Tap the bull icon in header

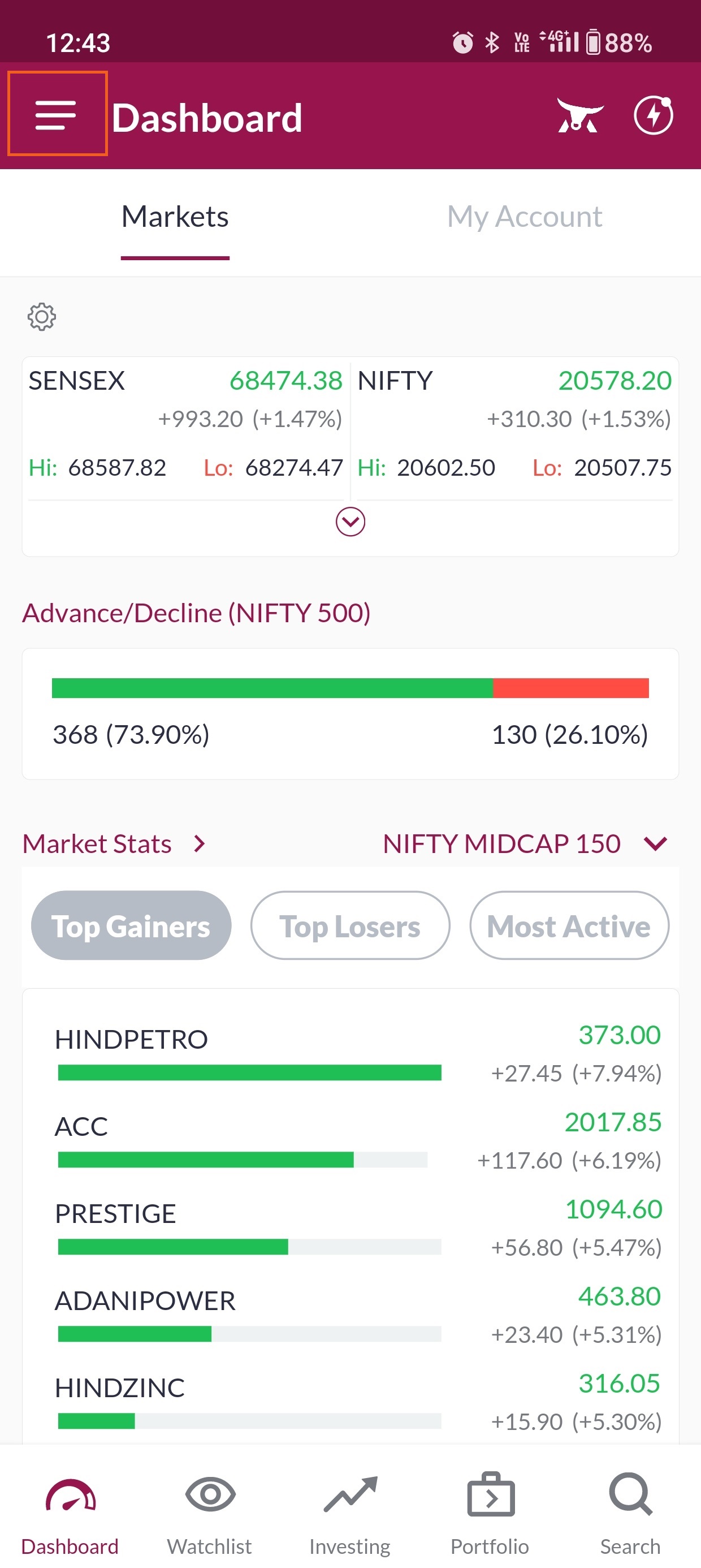click(580, 115)
